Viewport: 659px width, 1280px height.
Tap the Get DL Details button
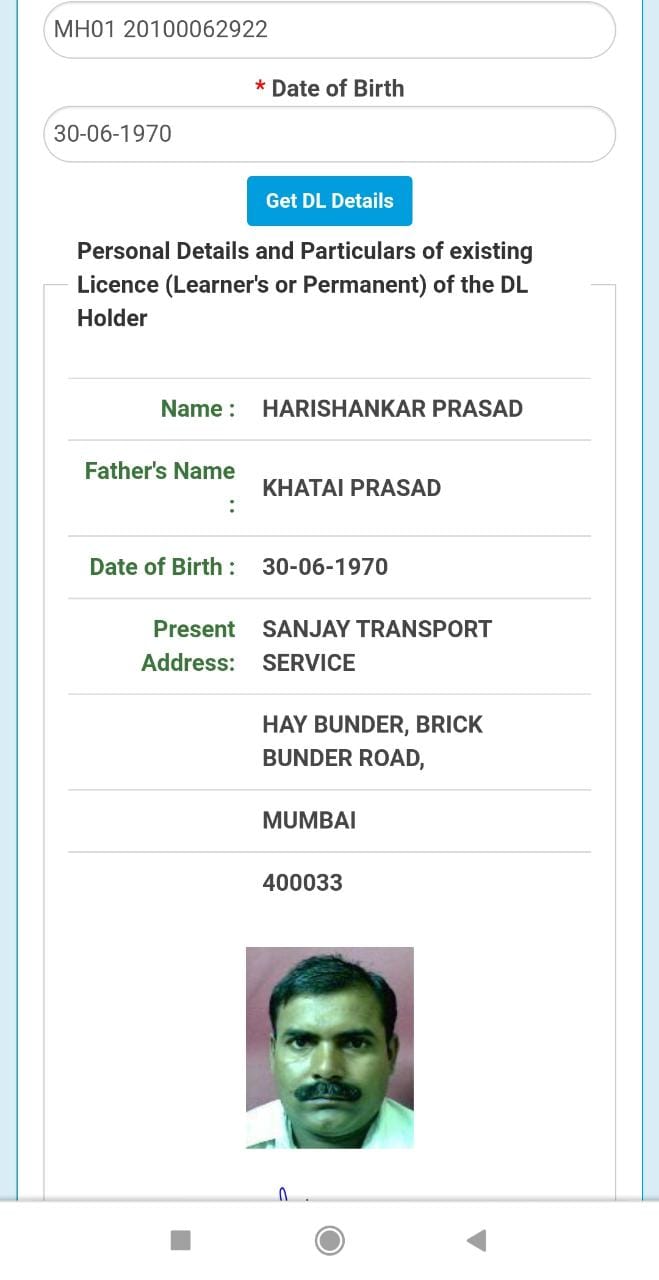pos(329,201)
